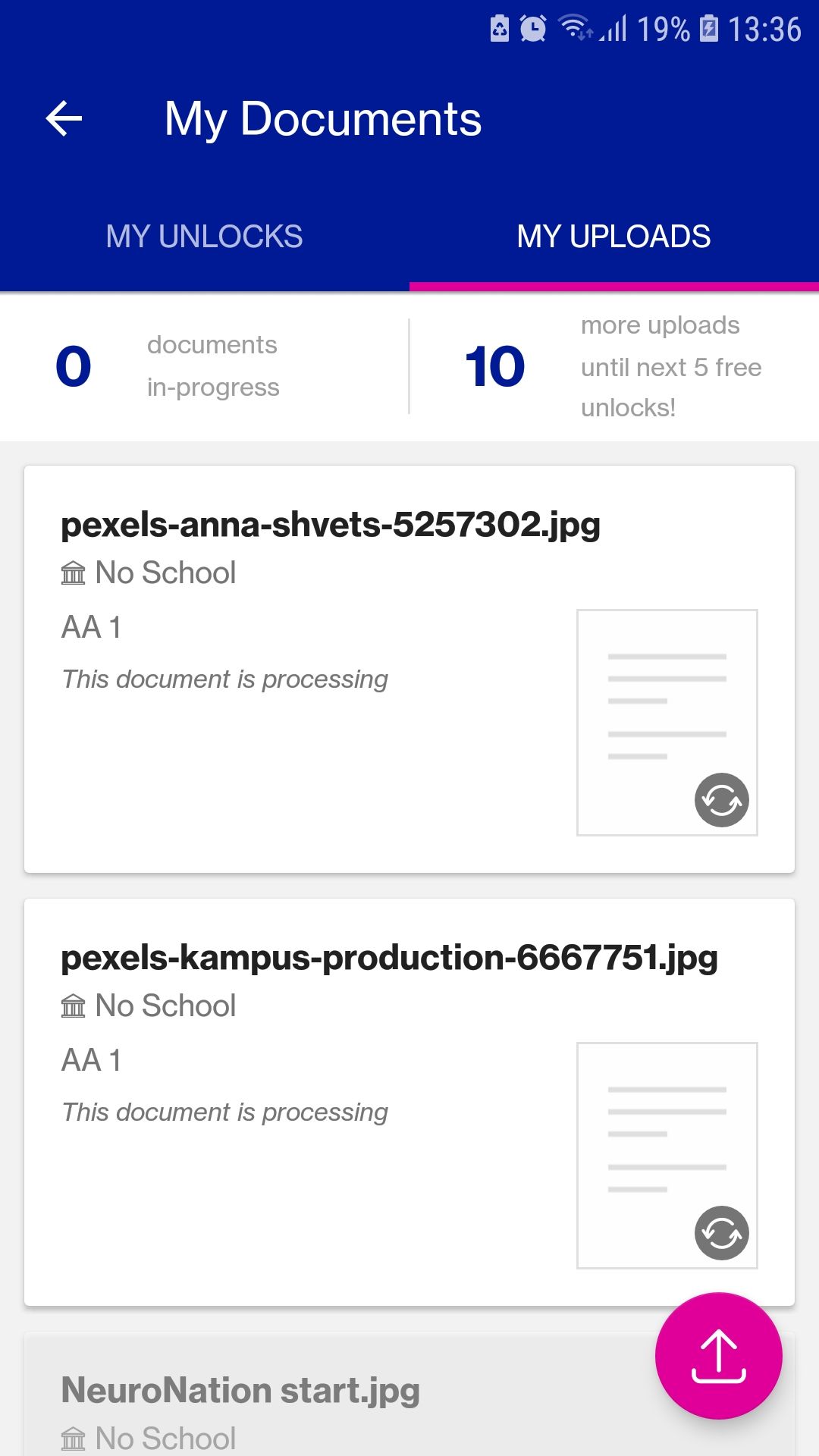Screen dimensions: 819x1456
Task: Tap the pink upload floating action button
Action: 719,1357
